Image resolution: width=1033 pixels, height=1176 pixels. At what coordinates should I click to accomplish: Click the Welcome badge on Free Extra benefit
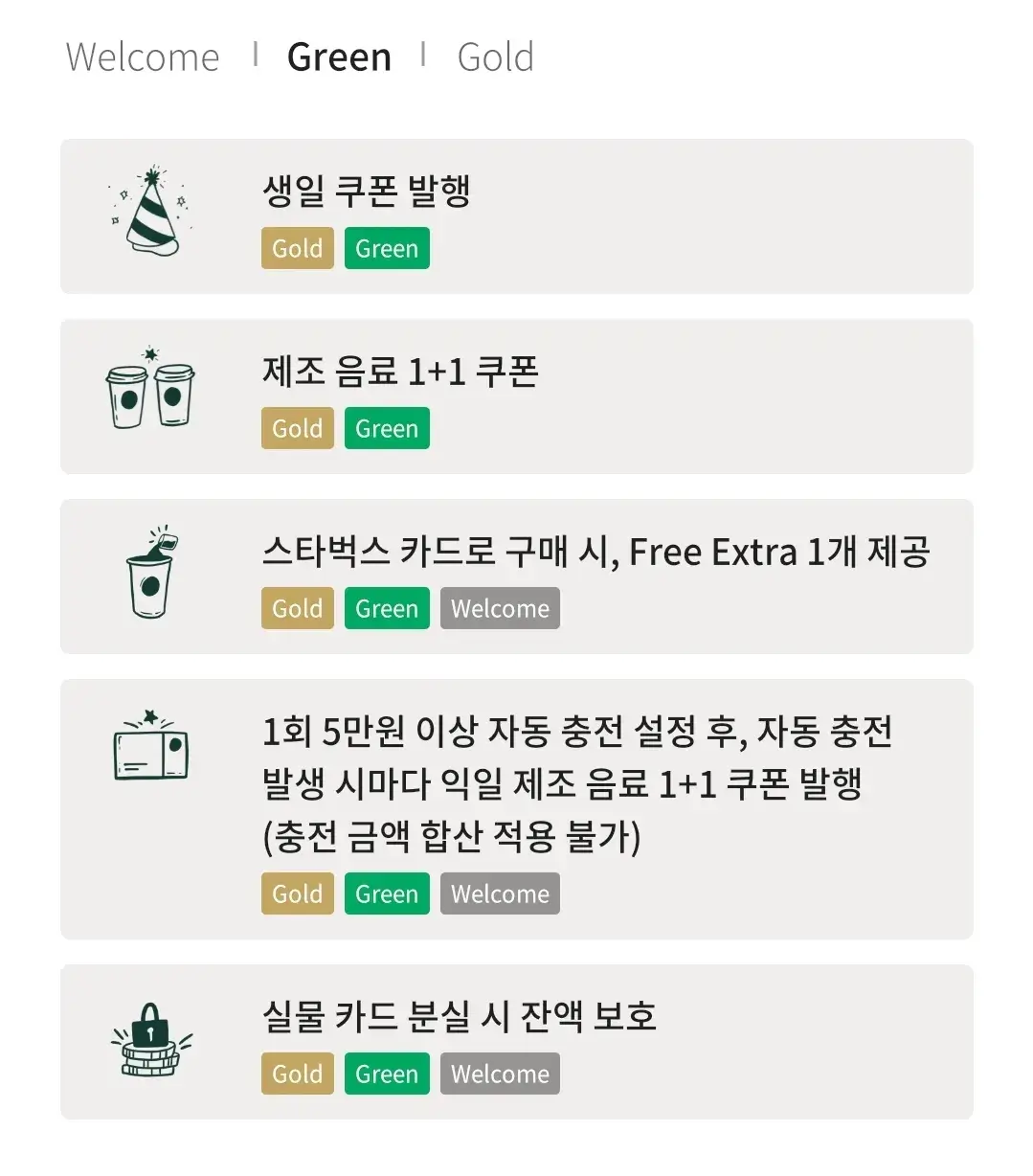click(499, 608)
